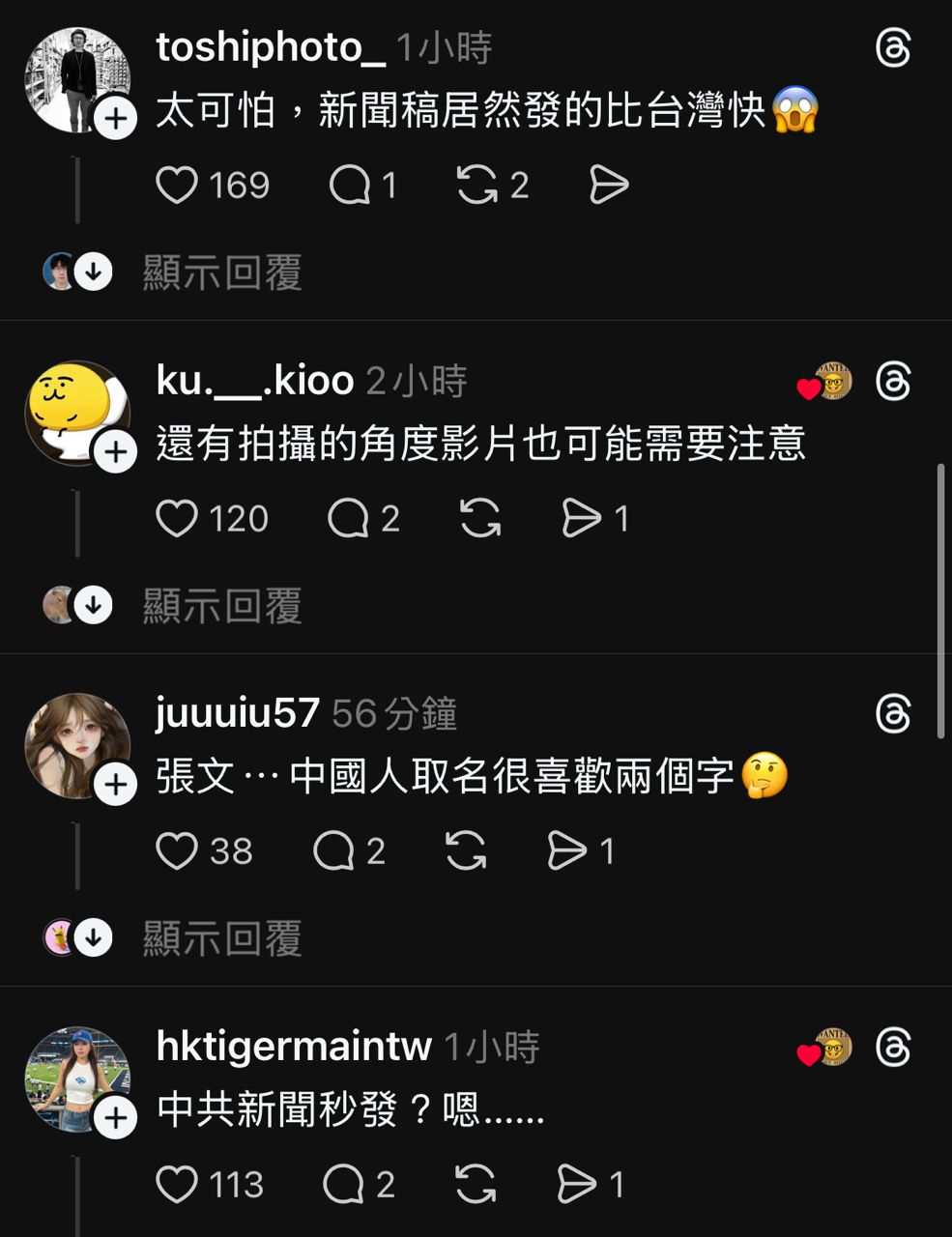Repost hktigermaintw's comment
The width and height of the screenshot is (952, 1237).
coord(476,1185)
